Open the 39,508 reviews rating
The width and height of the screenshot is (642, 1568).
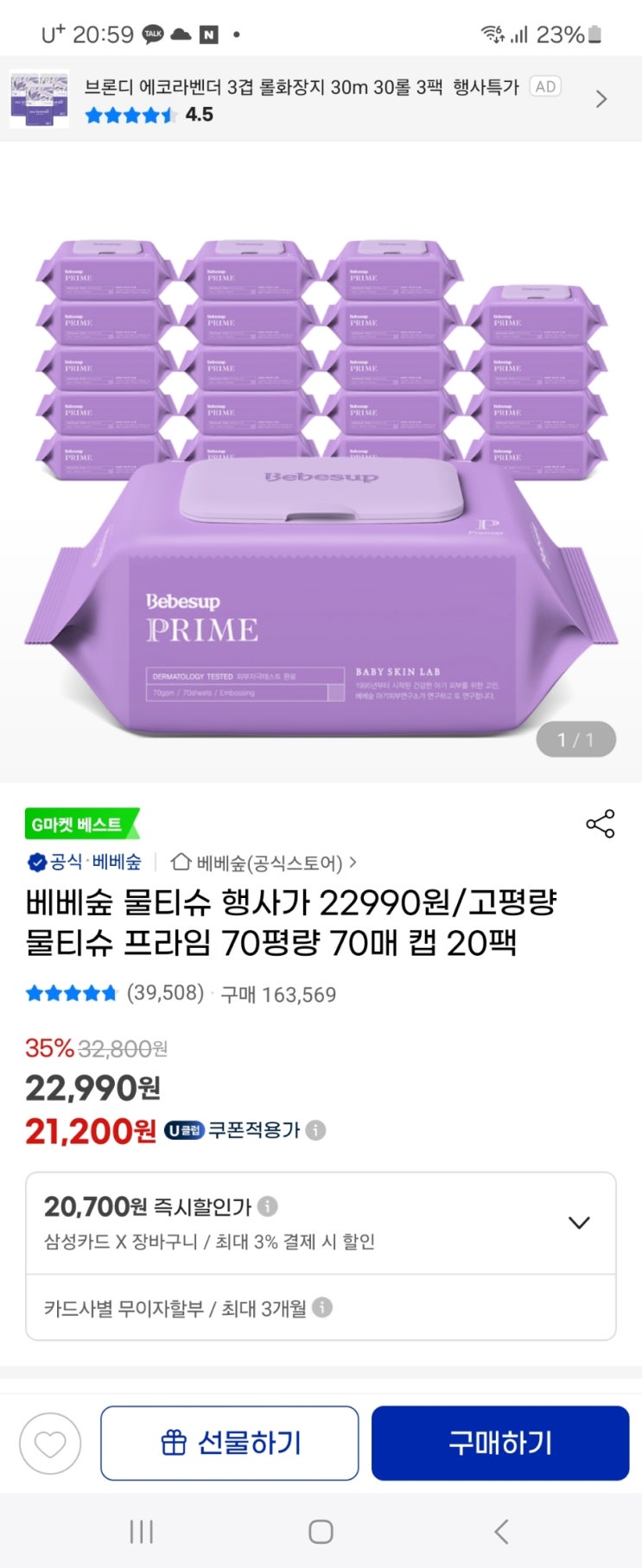(x=115, y=993)
